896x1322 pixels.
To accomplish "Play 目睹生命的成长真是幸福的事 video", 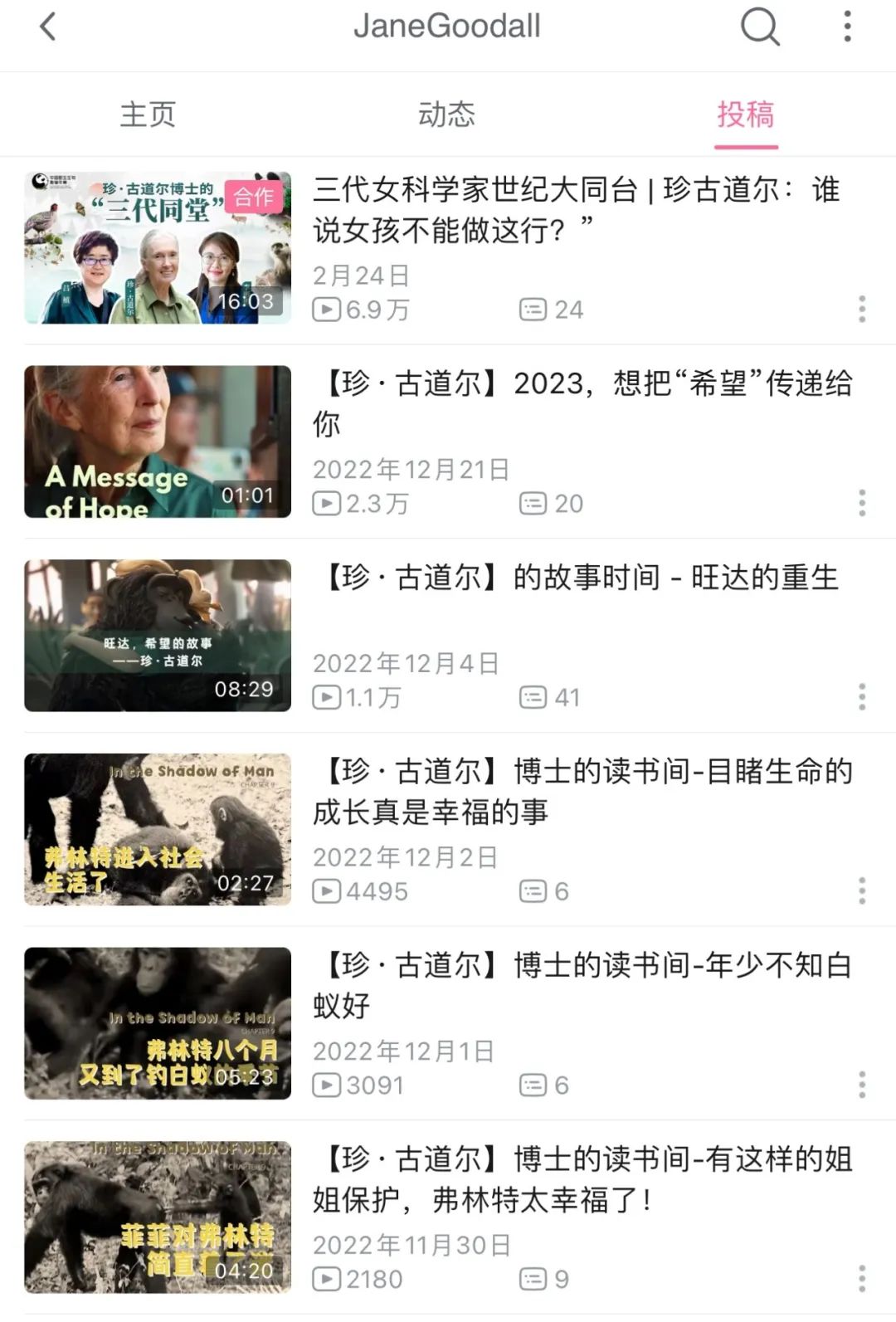I will [158, 829].
